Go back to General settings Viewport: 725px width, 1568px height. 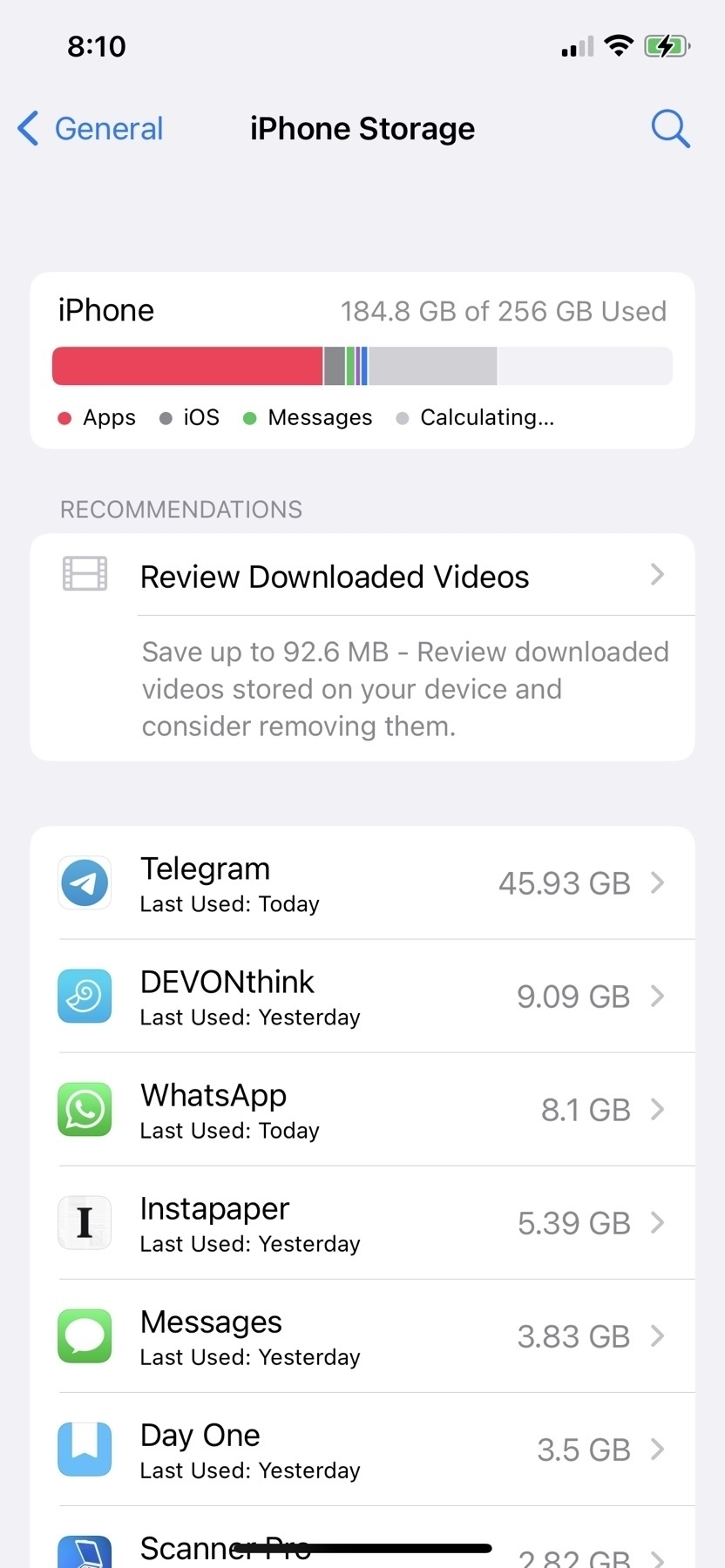[x=91, y=129]
